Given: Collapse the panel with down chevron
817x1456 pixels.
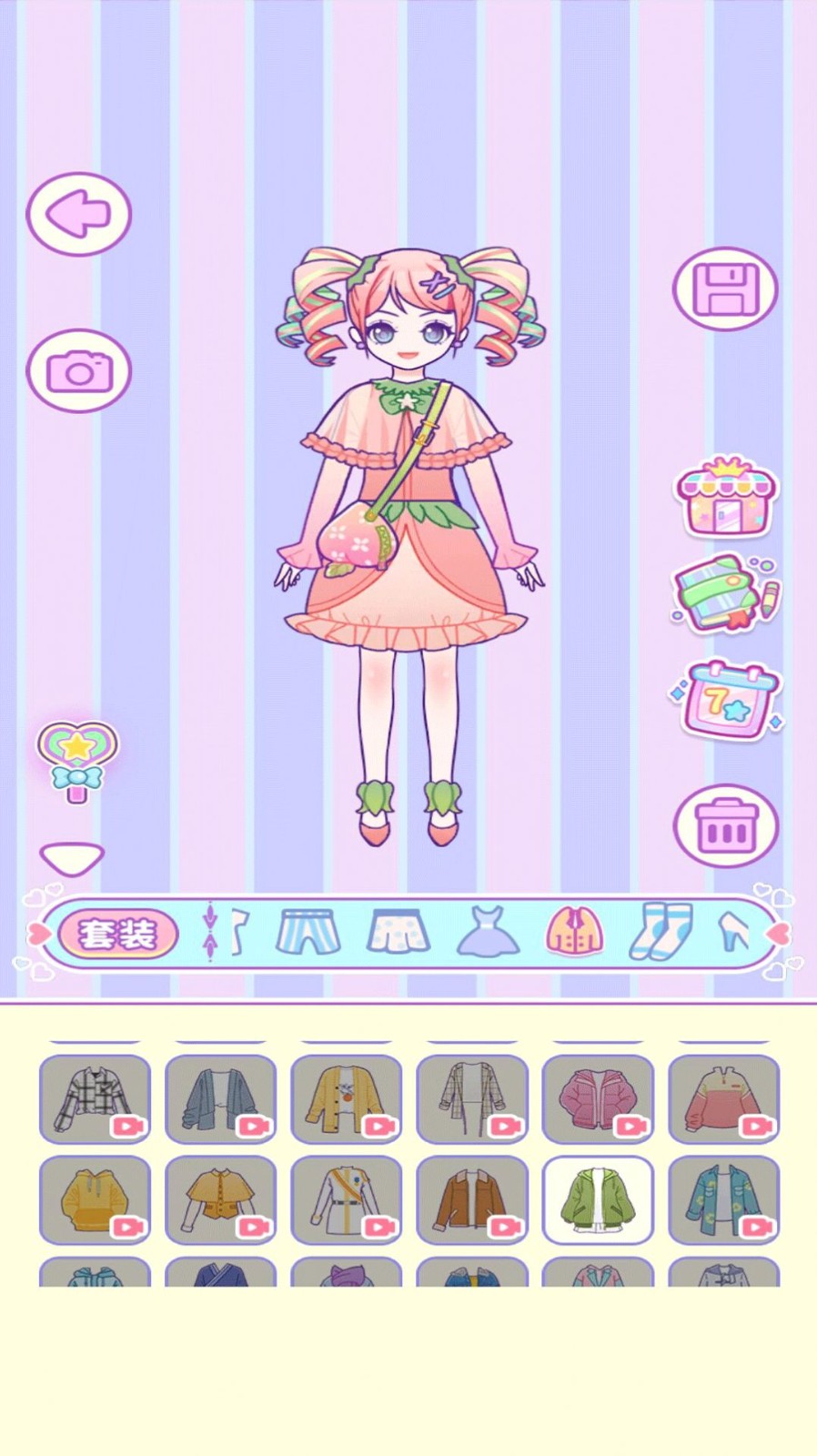Looking at the screenshot, I should [x=71, y=856].
